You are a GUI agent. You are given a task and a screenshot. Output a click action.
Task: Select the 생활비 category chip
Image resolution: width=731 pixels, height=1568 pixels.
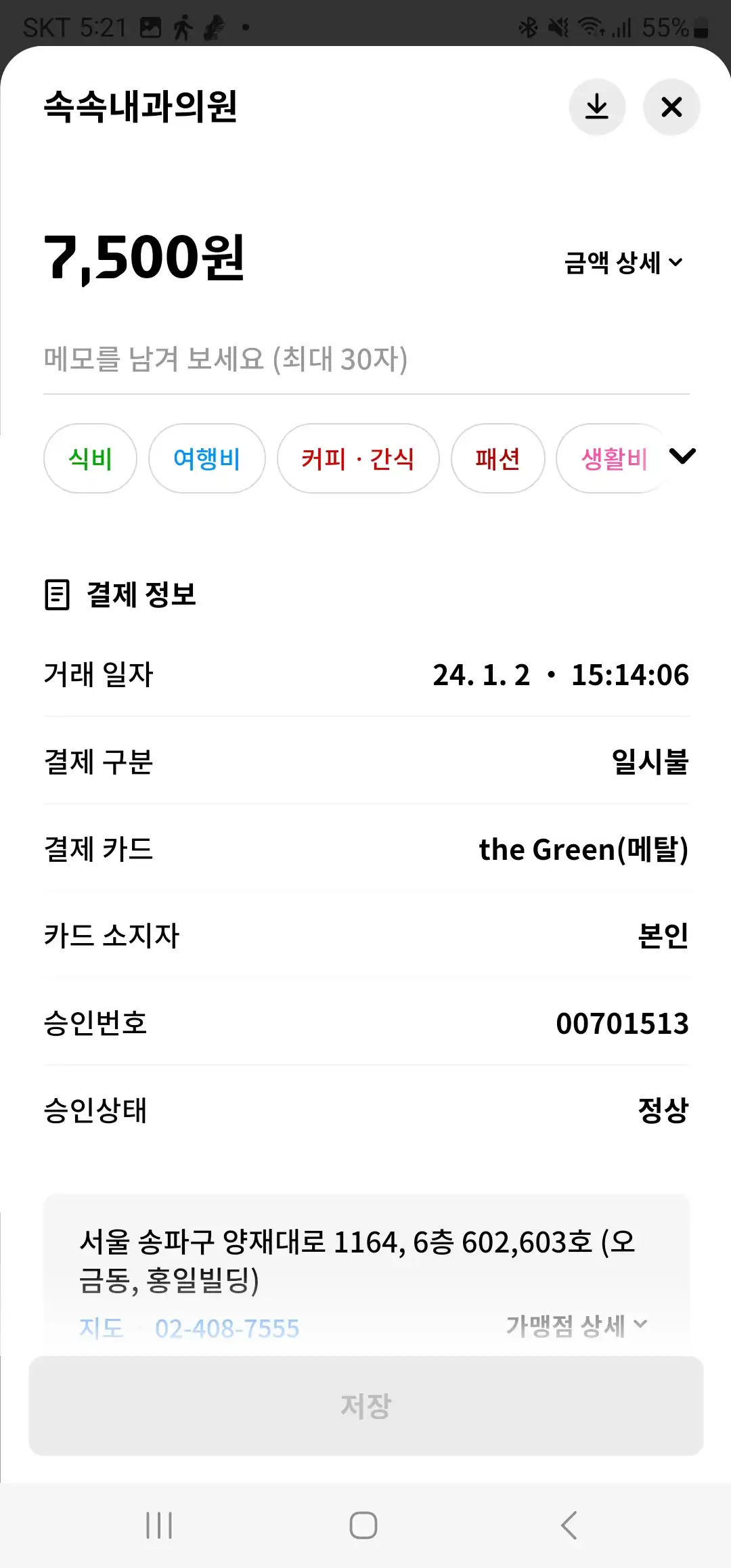coord(613,458)
